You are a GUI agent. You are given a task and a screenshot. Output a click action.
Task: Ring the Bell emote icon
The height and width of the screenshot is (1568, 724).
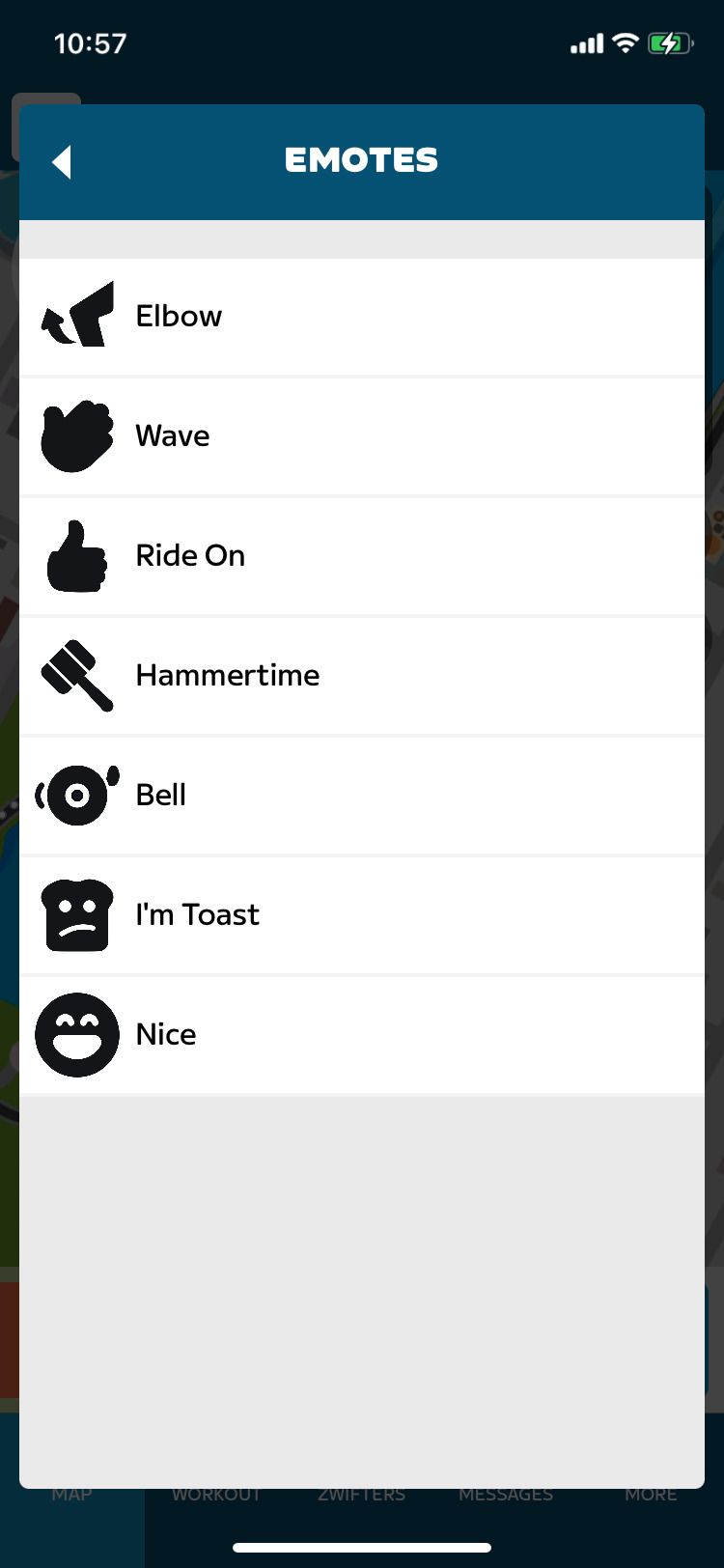click(x=76, y=795)
